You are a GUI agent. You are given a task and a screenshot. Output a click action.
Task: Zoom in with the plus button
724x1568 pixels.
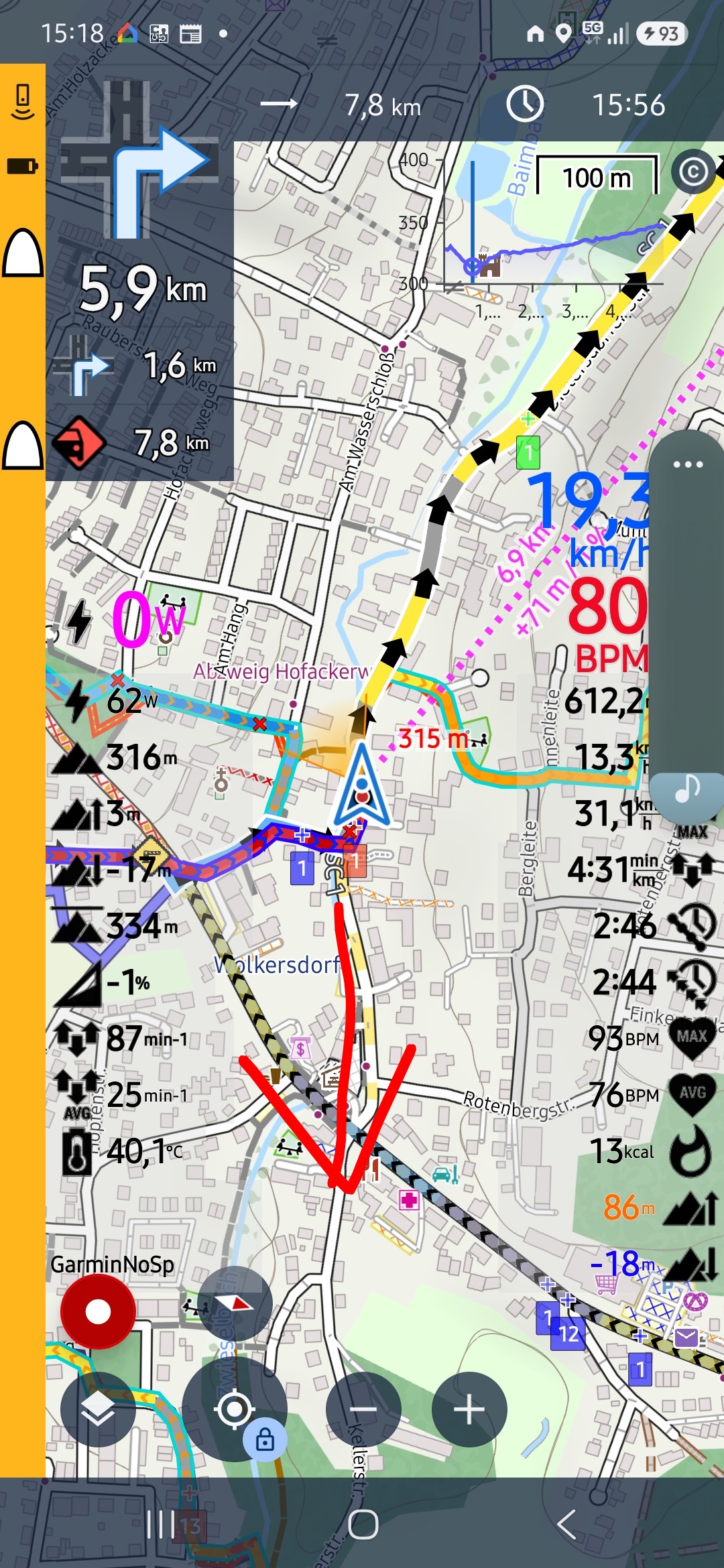(469, 1409)
